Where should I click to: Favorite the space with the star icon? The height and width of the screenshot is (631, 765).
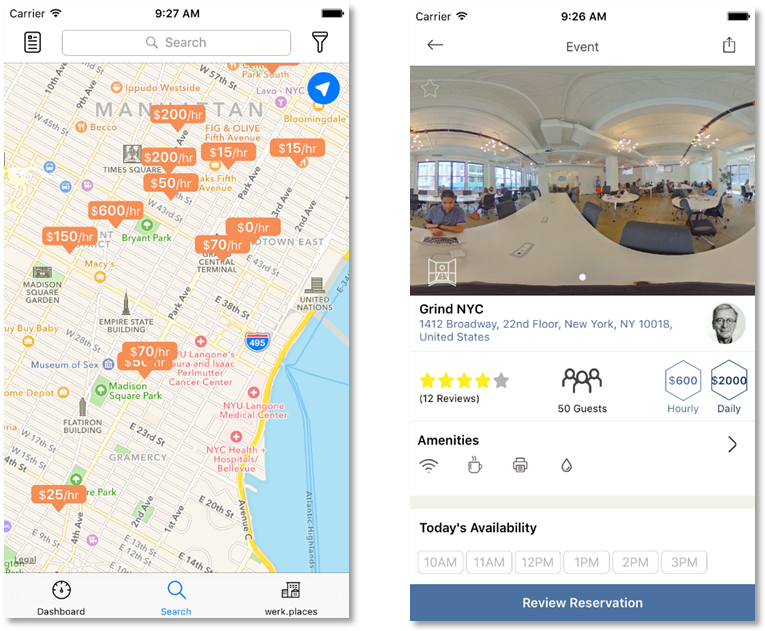pos(430,89)
